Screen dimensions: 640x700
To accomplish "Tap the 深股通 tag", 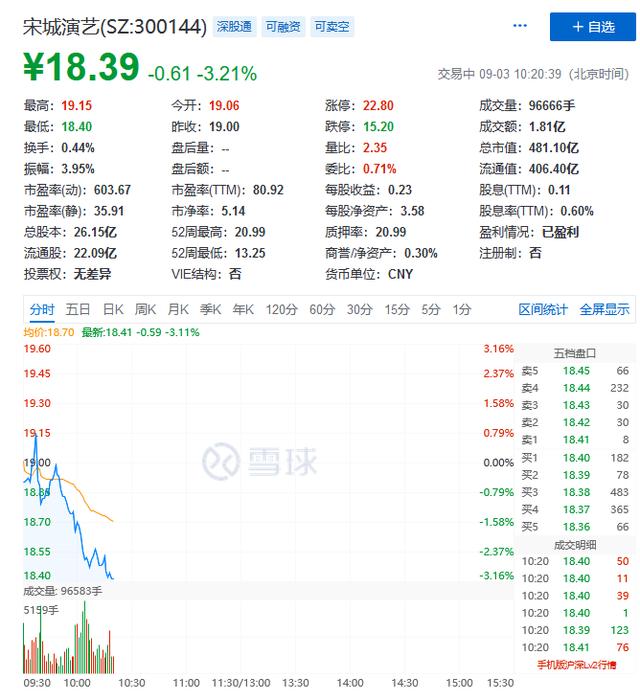I will click(x=235, y=27).
